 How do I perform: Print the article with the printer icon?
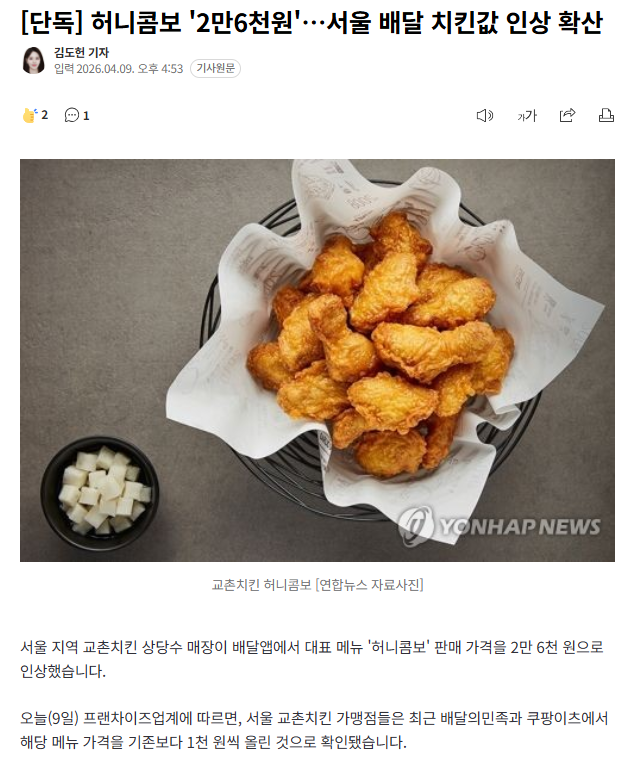point(606,115)
